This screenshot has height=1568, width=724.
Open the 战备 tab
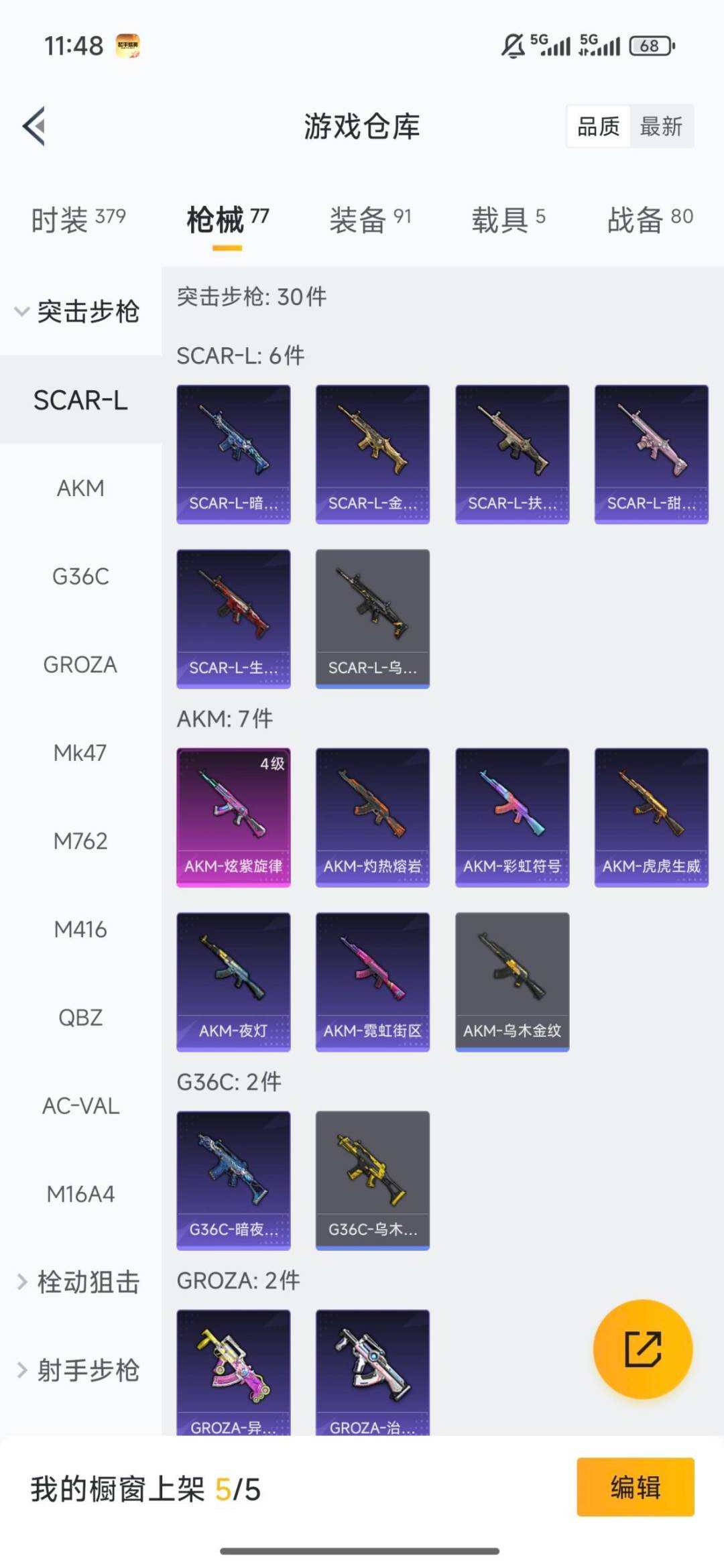[650, 219]
